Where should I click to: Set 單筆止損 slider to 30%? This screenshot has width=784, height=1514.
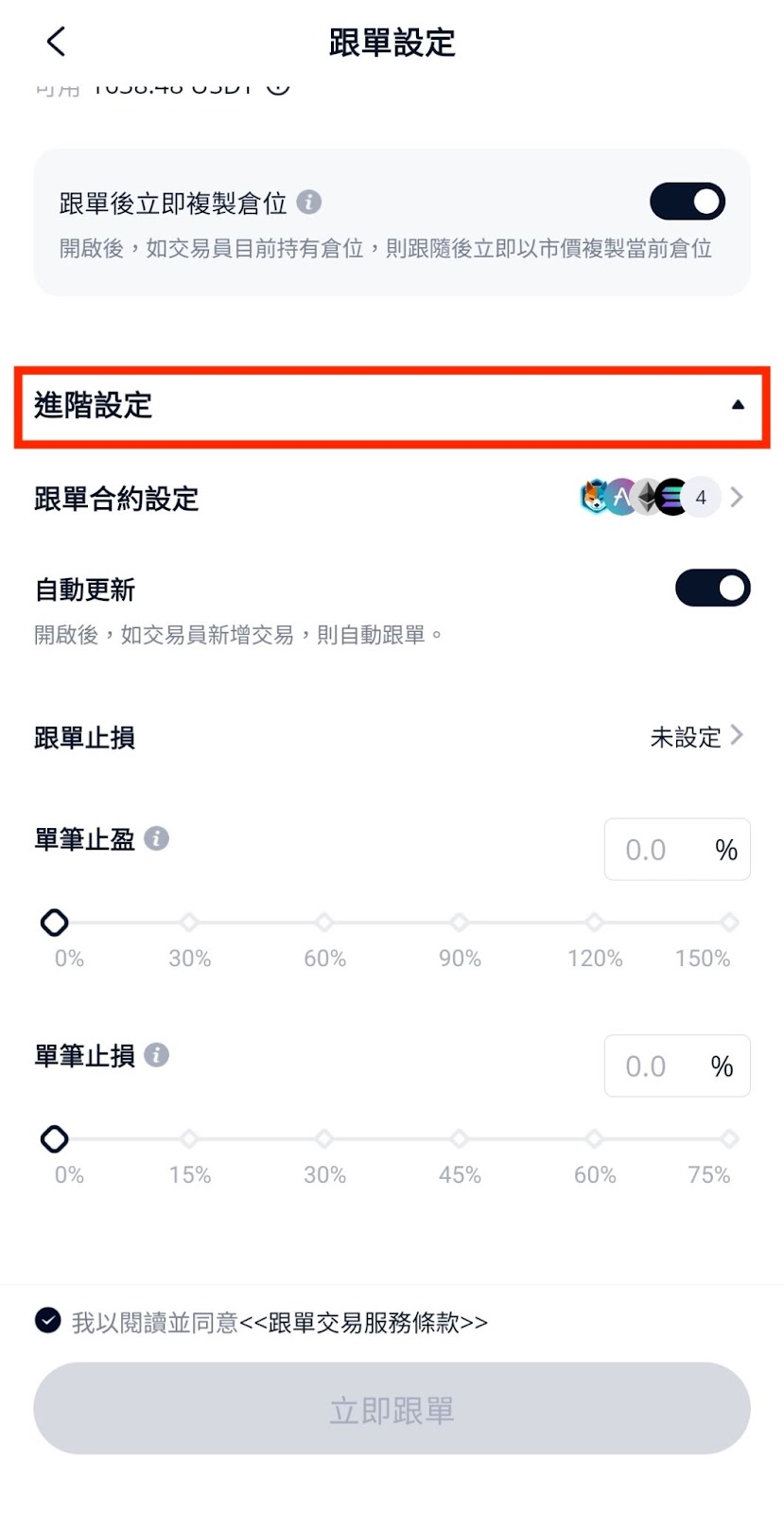324,1139
